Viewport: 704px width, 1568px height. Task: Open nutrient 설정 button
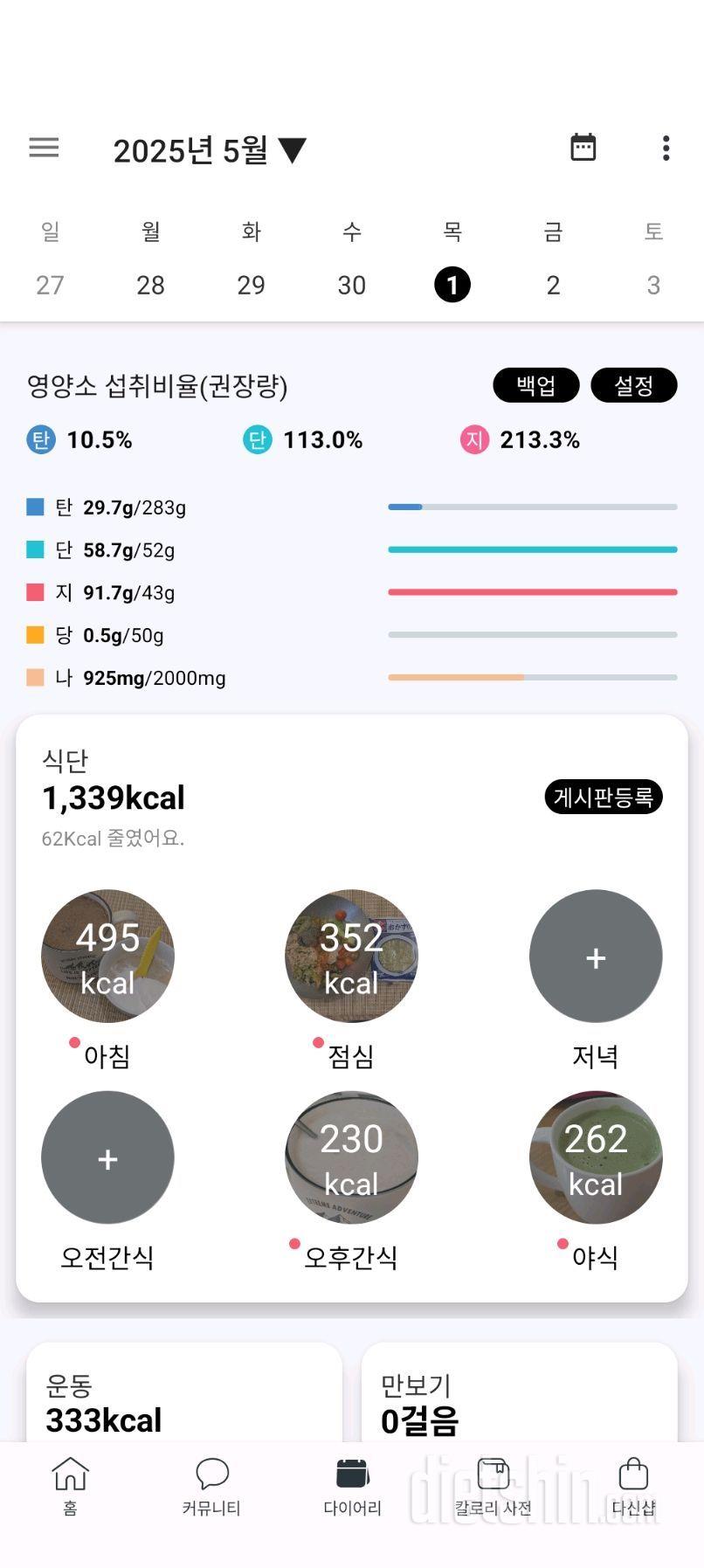tap(633, 385)
